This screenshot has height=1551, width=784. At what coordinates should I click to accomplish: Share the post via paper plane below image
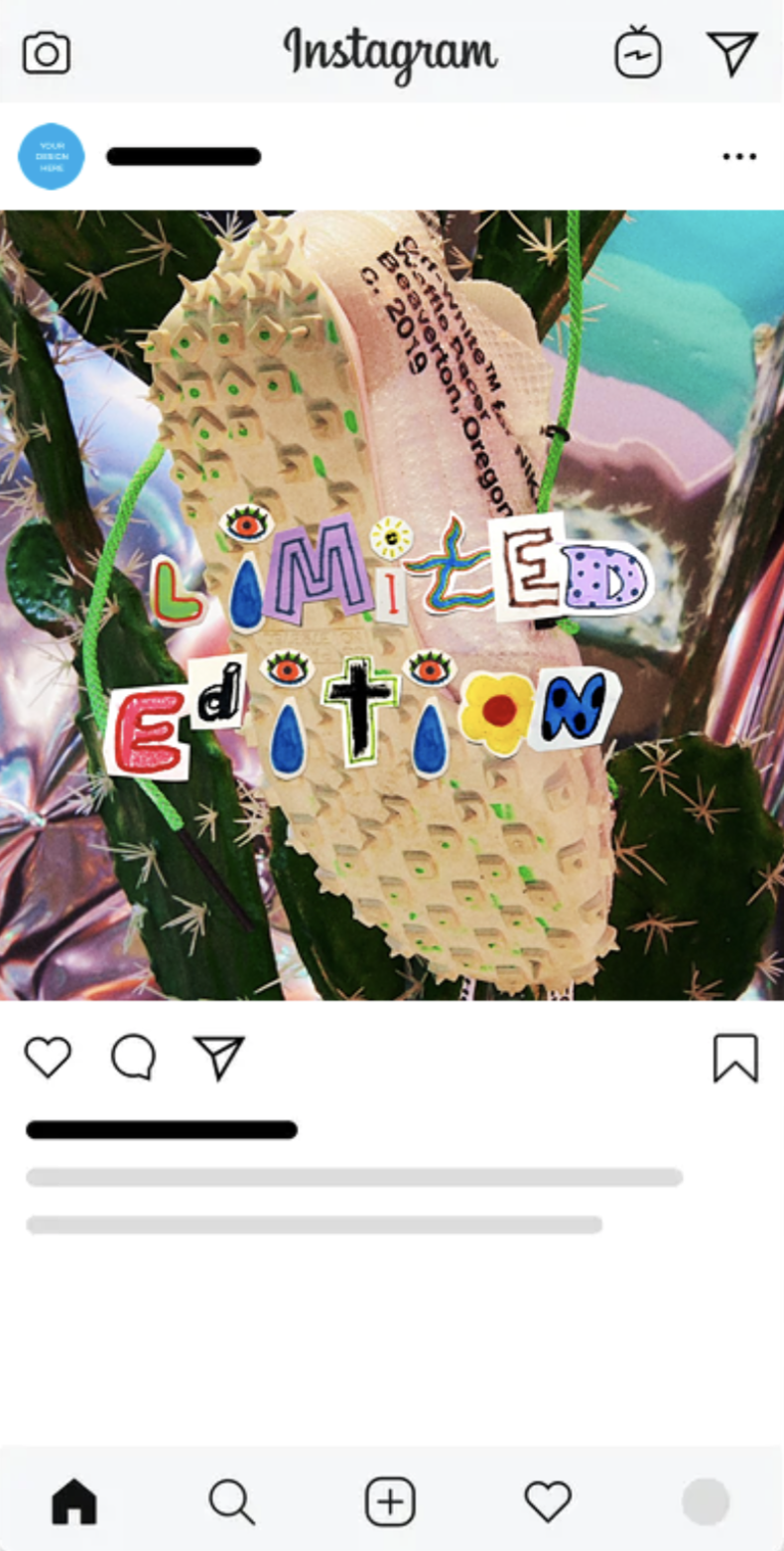click(x=218, y=1057)
